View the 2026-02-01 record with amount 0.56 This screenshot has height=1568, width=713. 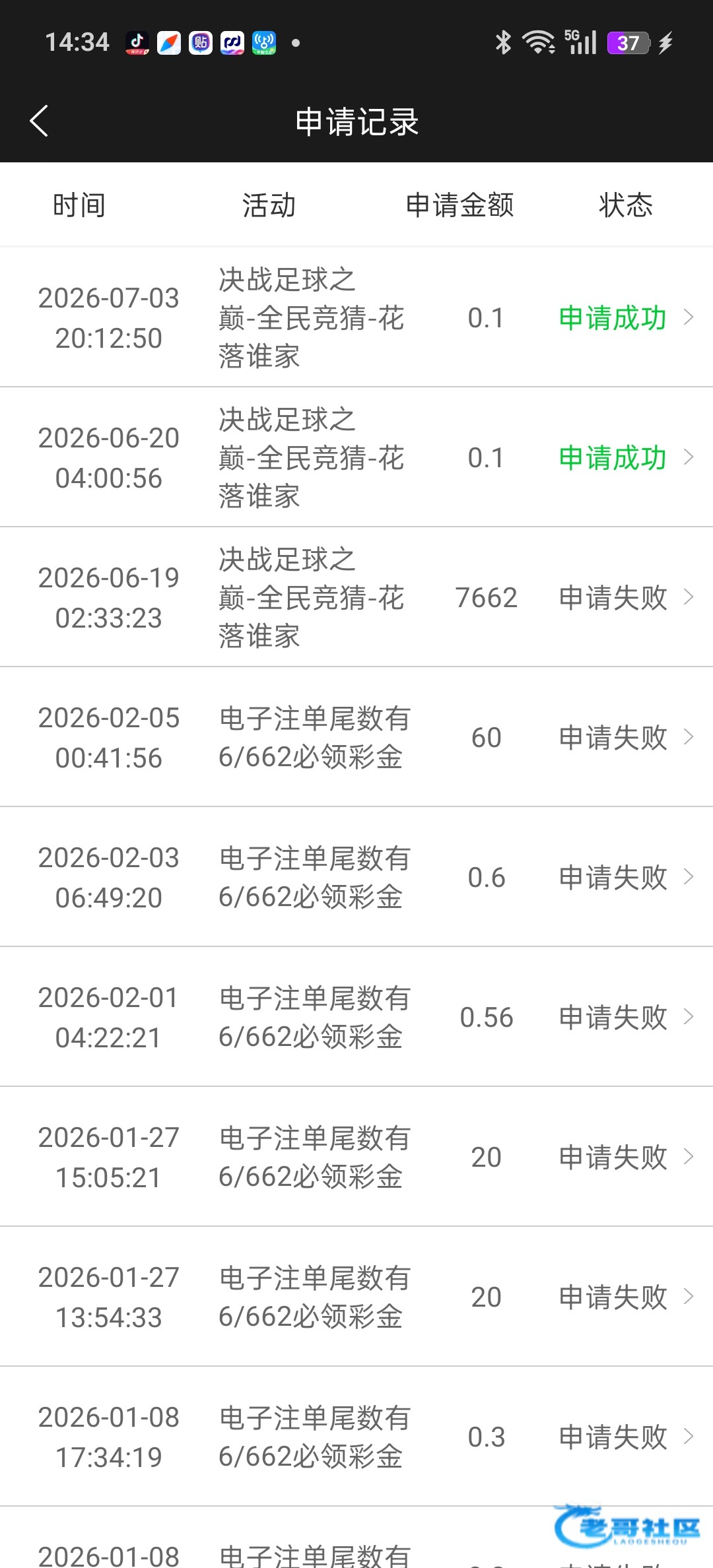click(x=356, y=1017)
